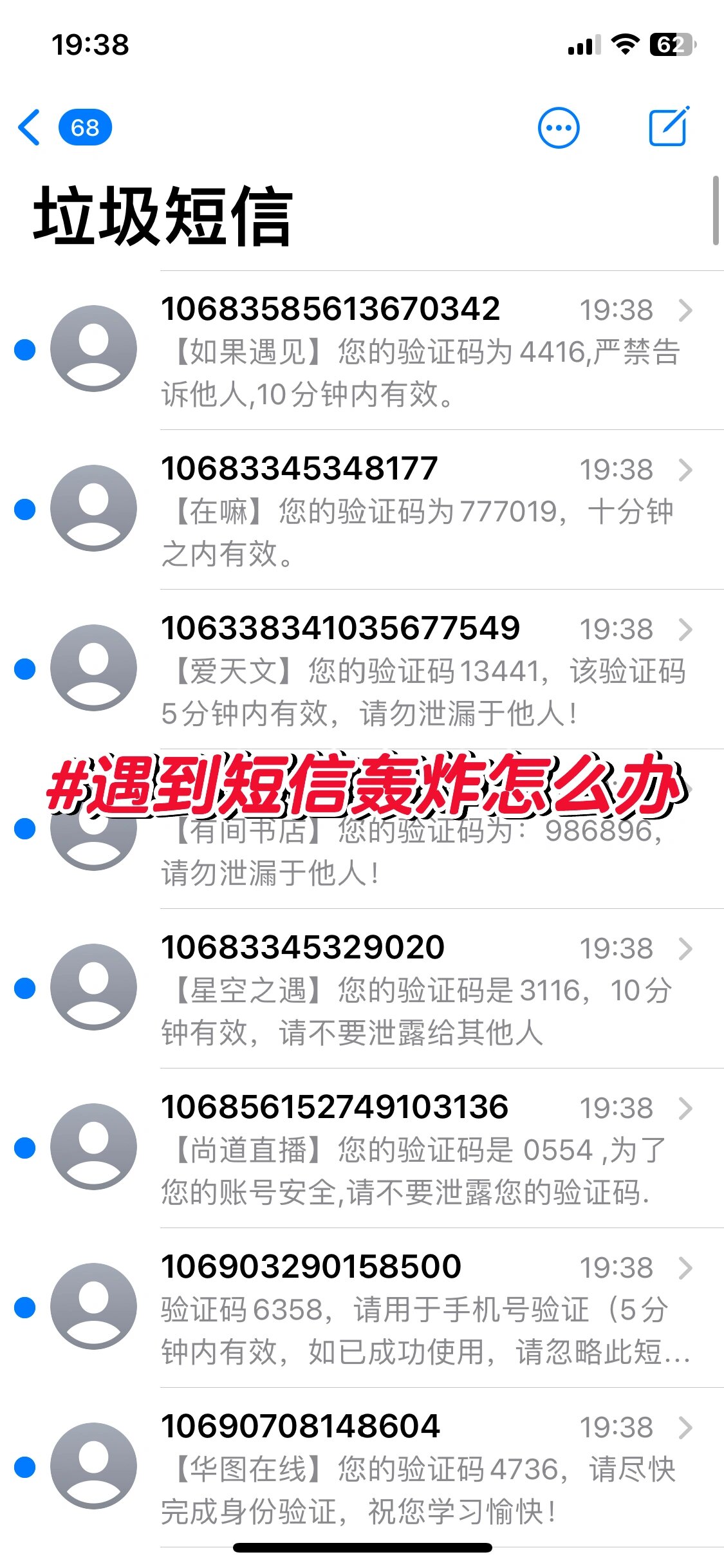Tap the back chevron to exit spam folder
Viewport: 724px width, 1568px height.
[28, 127]
